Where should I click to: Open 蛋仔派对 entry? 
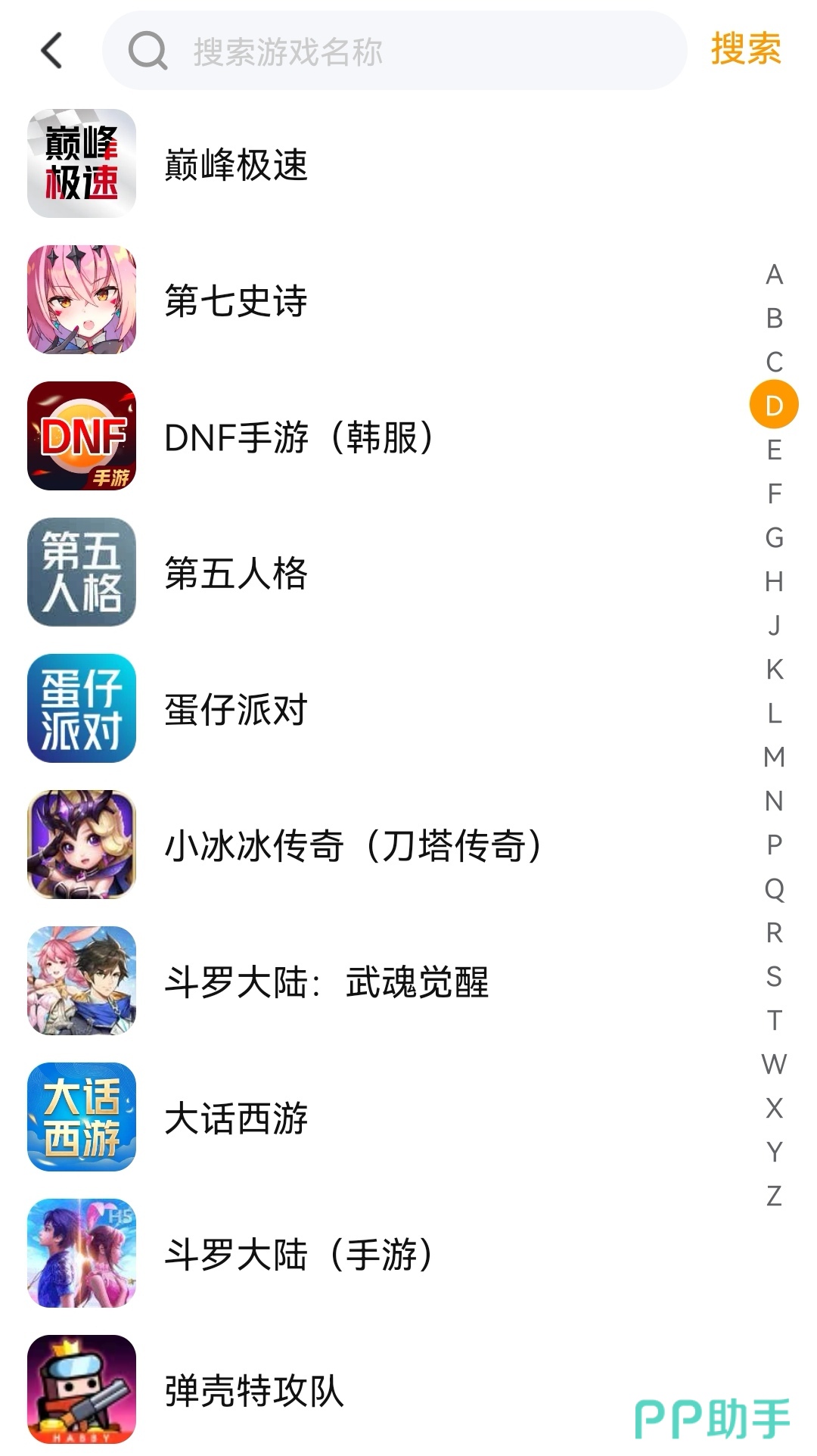(236, 709)
